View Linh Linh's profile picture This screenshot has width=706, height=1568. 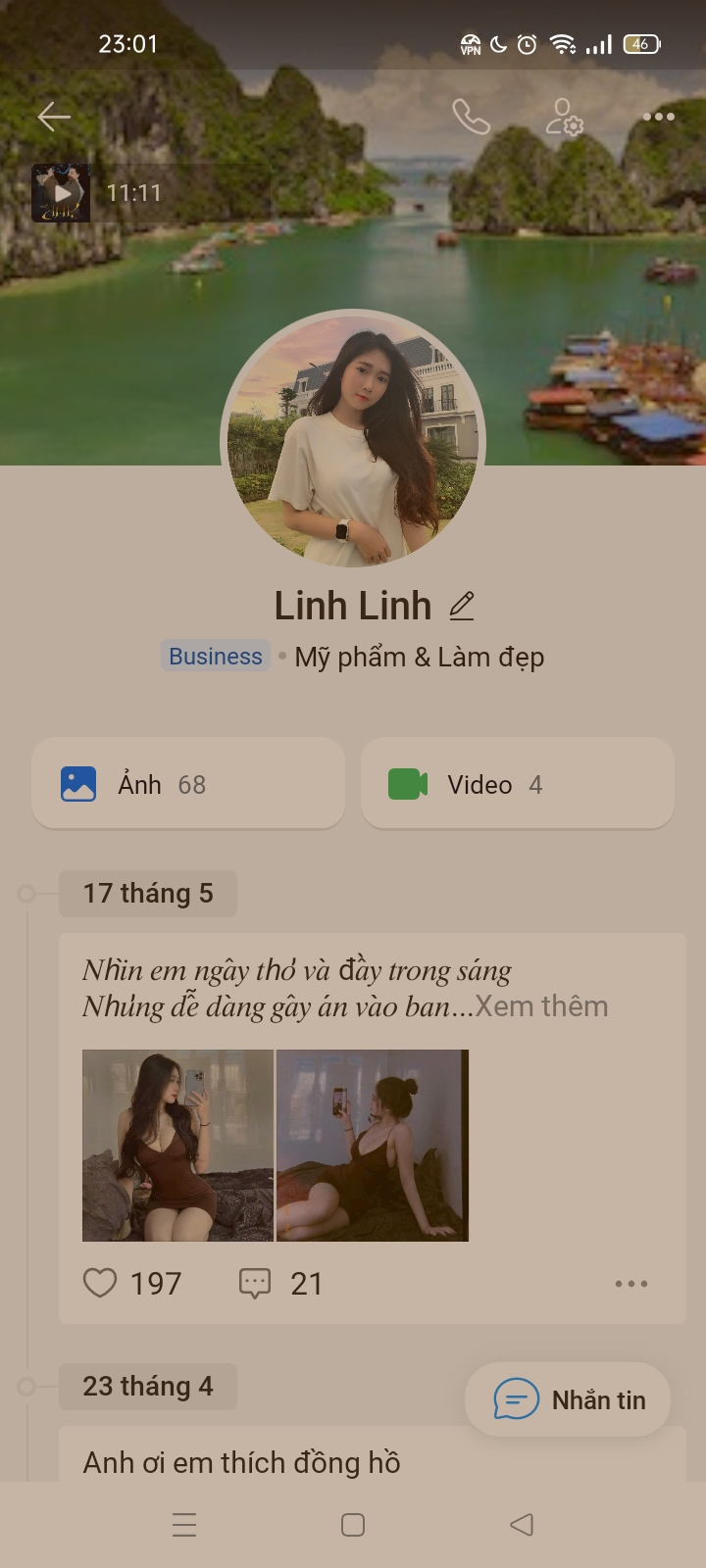(x=353, y=441)
